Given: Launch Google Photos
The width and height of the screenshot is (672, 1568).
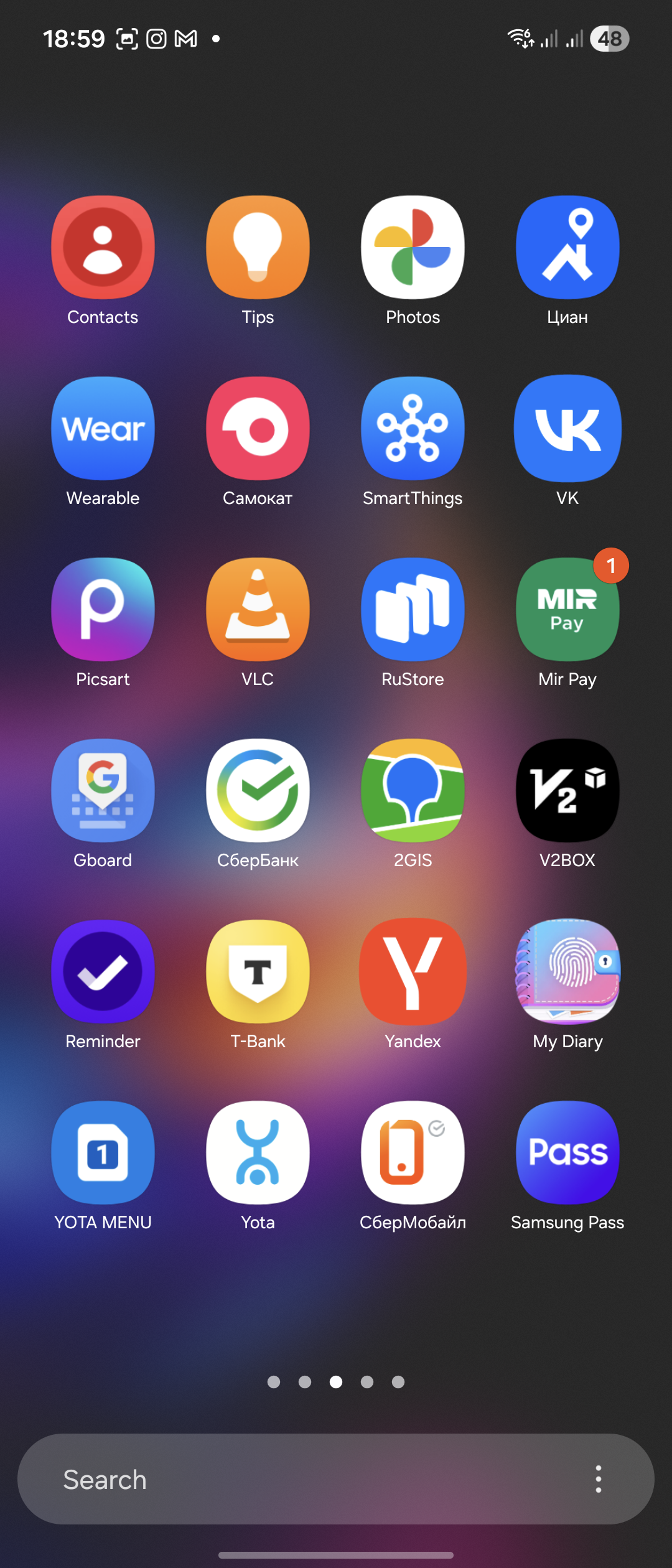Looking at the screenshot, I should [413, 248].
